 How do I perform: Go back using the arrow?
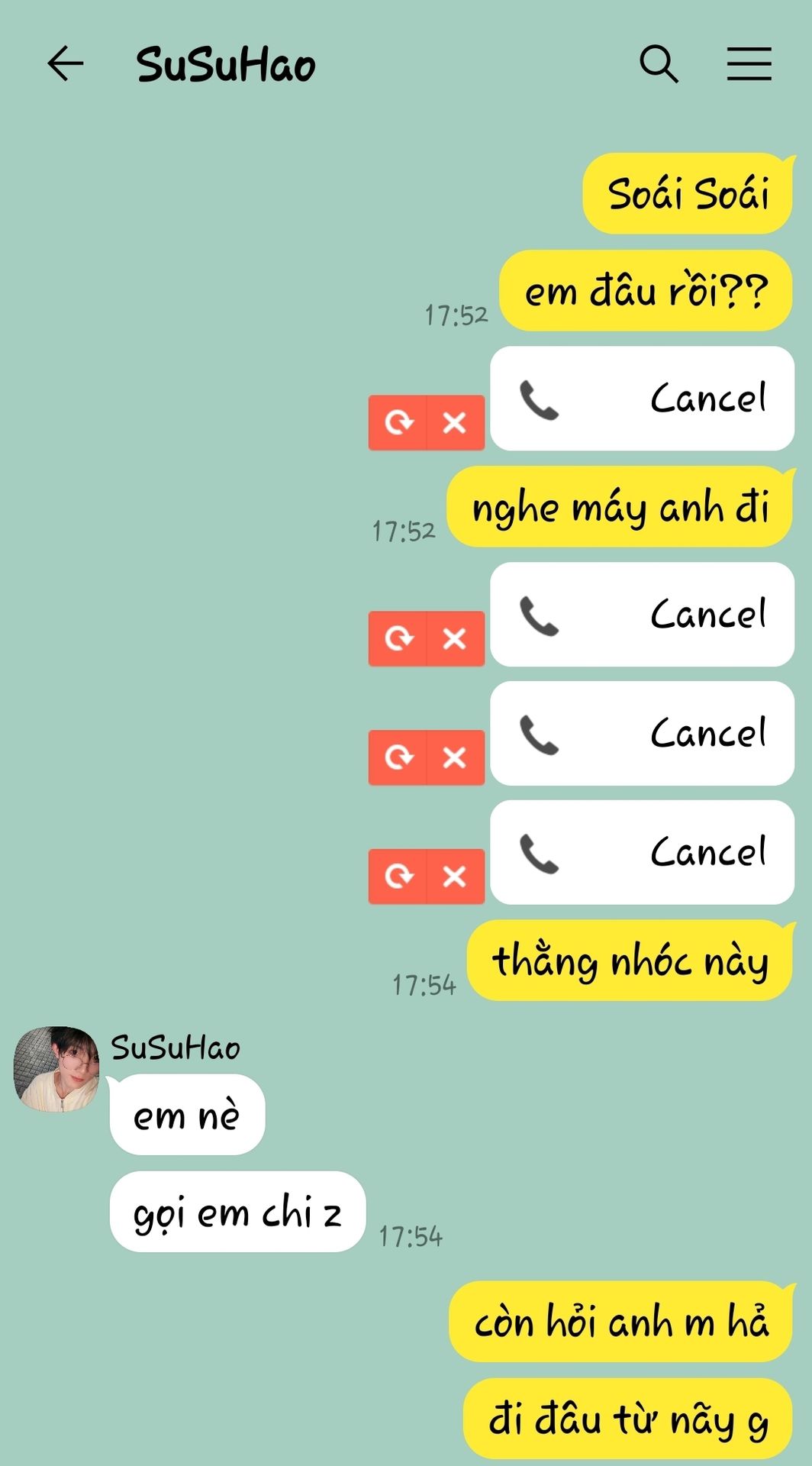pyautogui.click(x=66, y=63)
